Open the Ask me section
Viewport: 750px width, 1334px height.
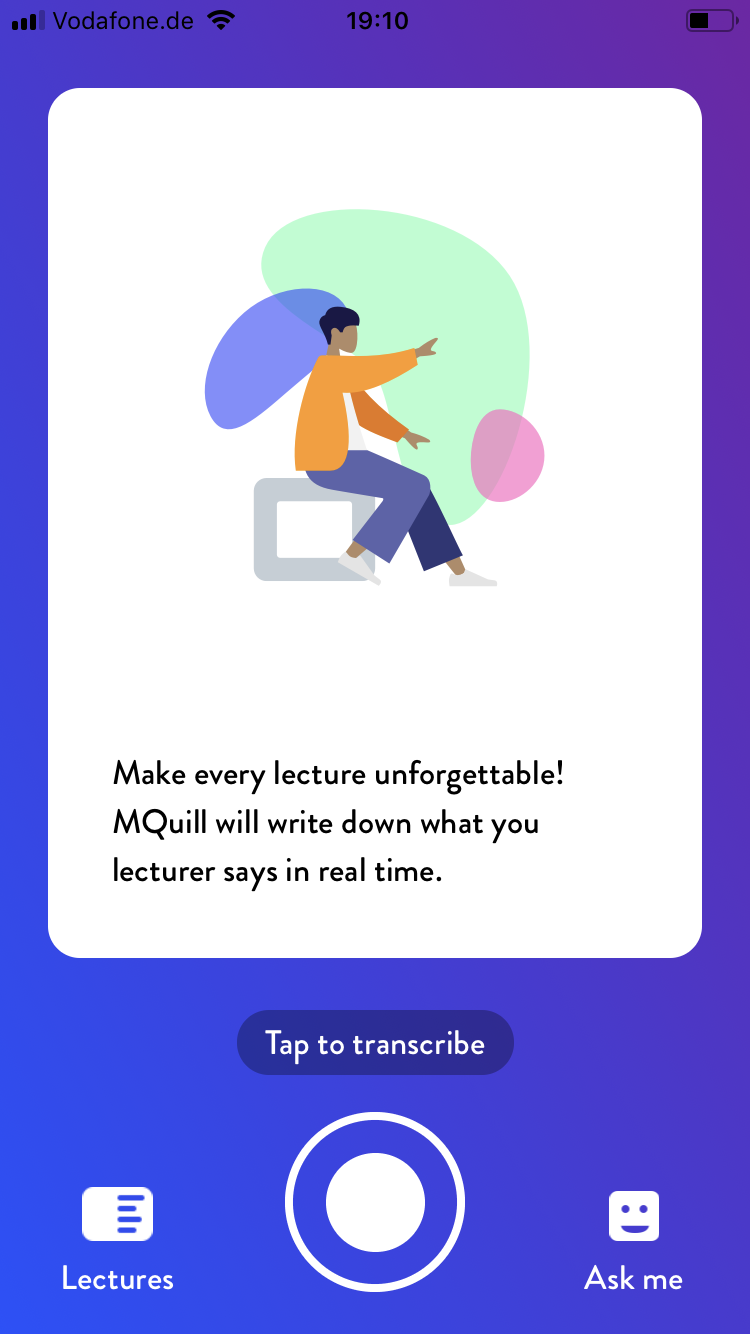634,1237
